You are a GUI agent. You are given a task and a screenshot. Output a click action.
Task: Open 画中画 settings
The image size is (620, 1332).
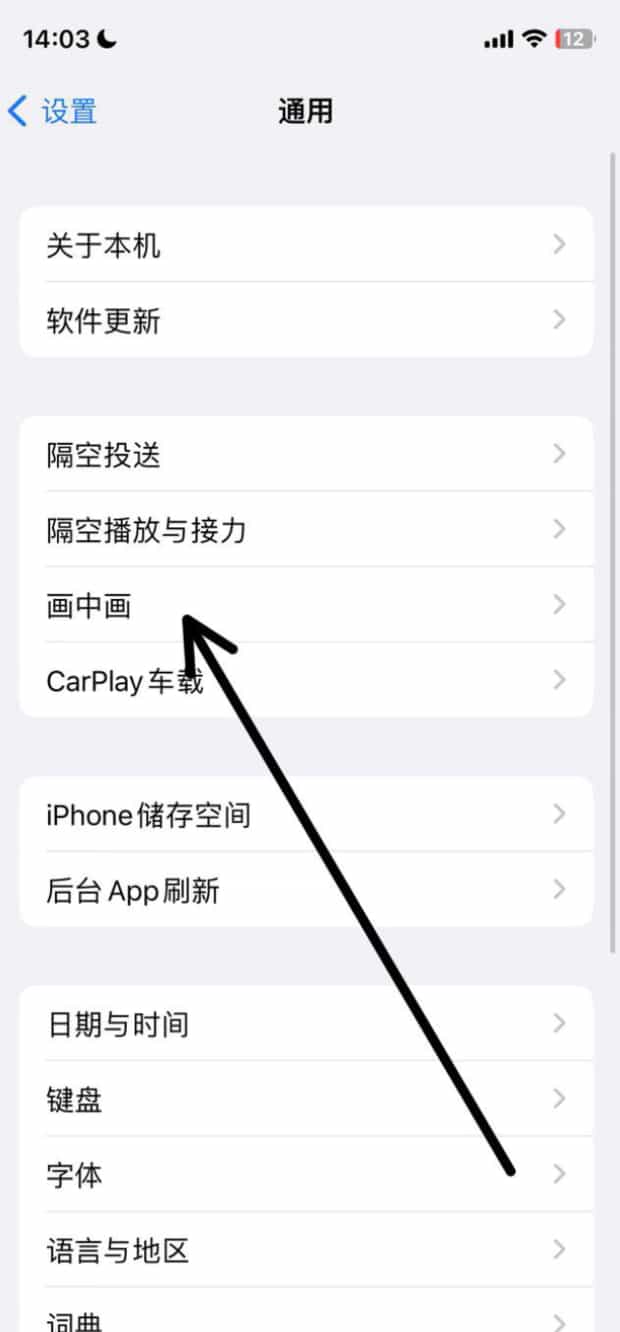(x=306, y=604)
